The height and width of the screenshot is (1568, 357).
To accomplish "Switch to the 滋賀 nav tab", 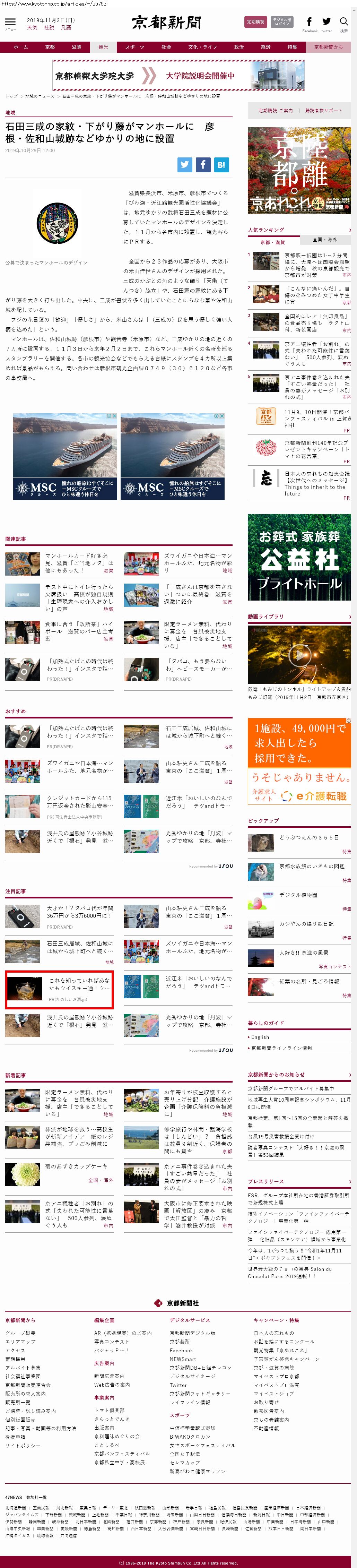I will click(76, 47).
